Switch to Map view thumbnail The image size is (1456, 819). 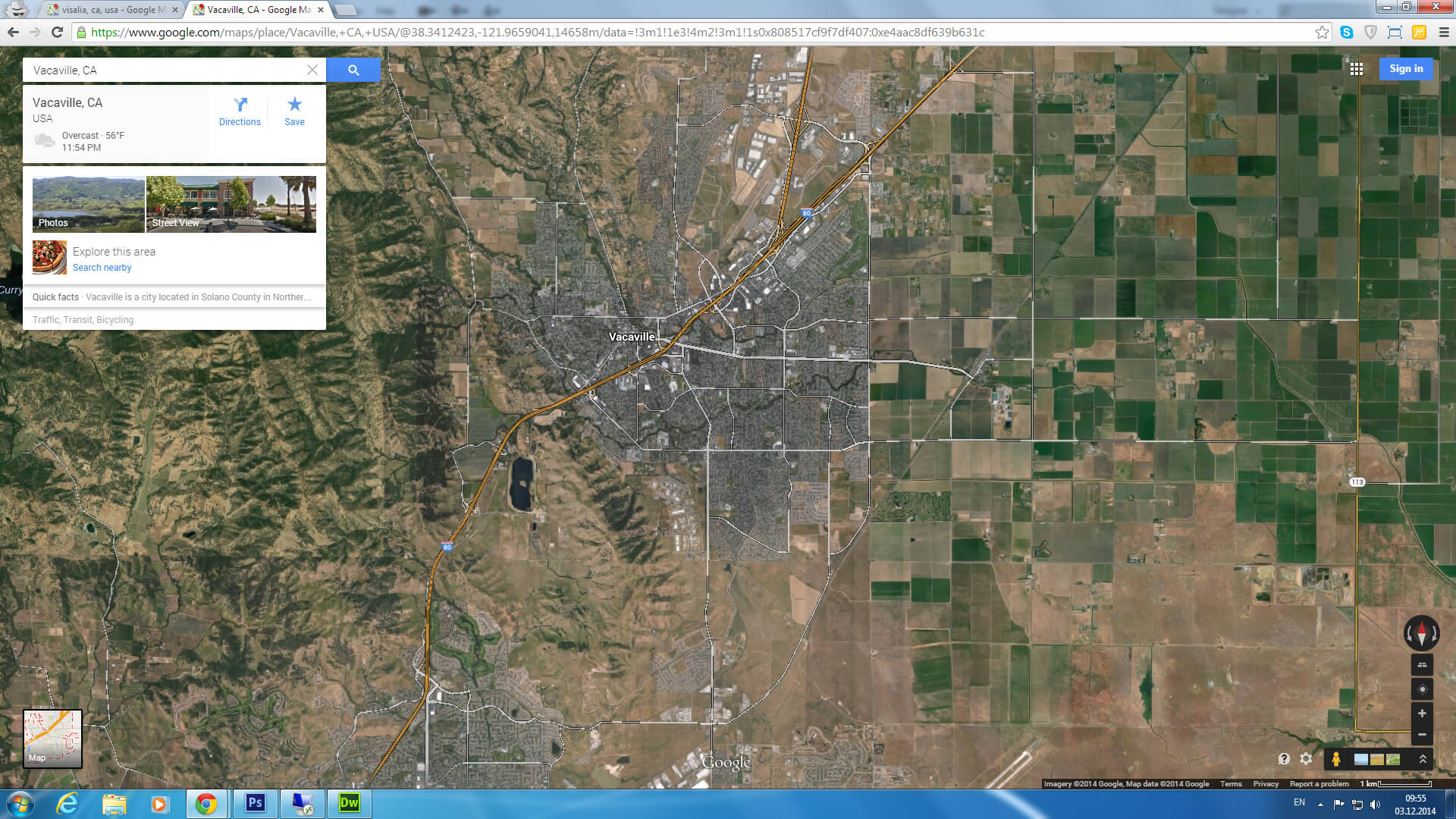click(52, 739)
